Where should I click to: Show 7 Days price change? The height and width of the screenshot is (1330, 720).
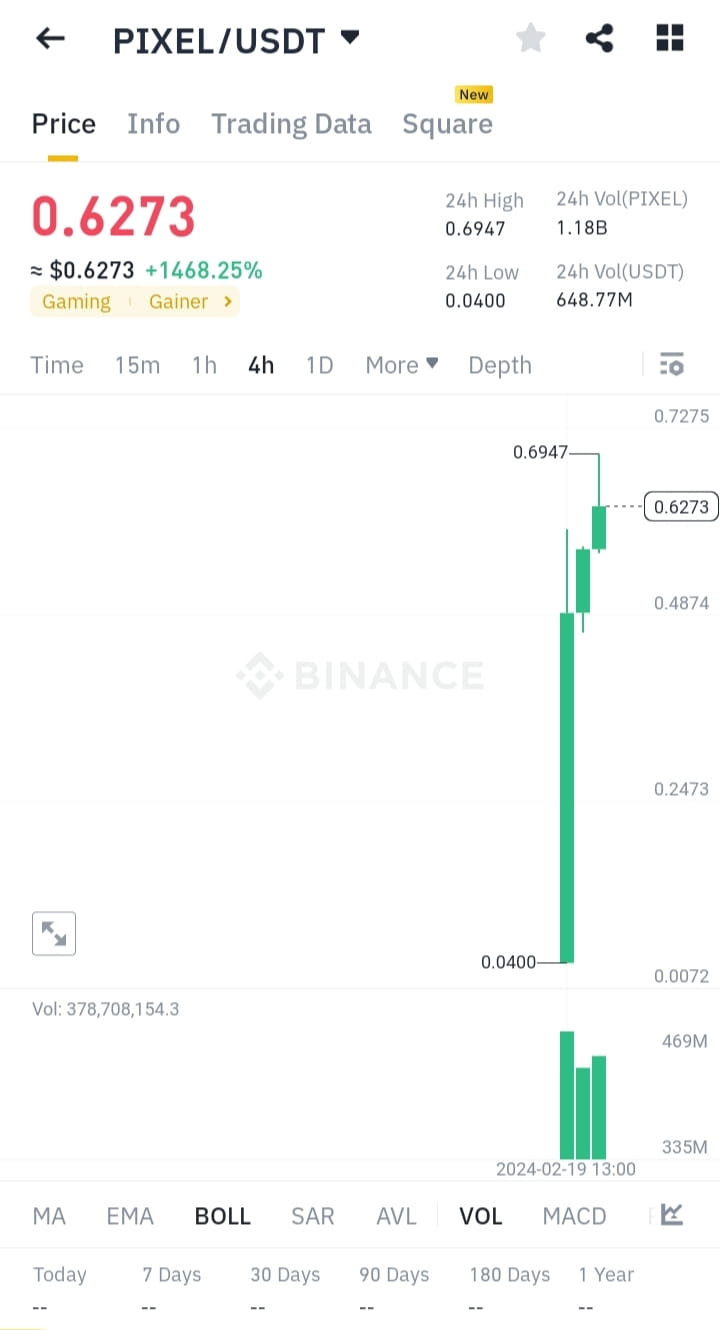click(170, 1275)
